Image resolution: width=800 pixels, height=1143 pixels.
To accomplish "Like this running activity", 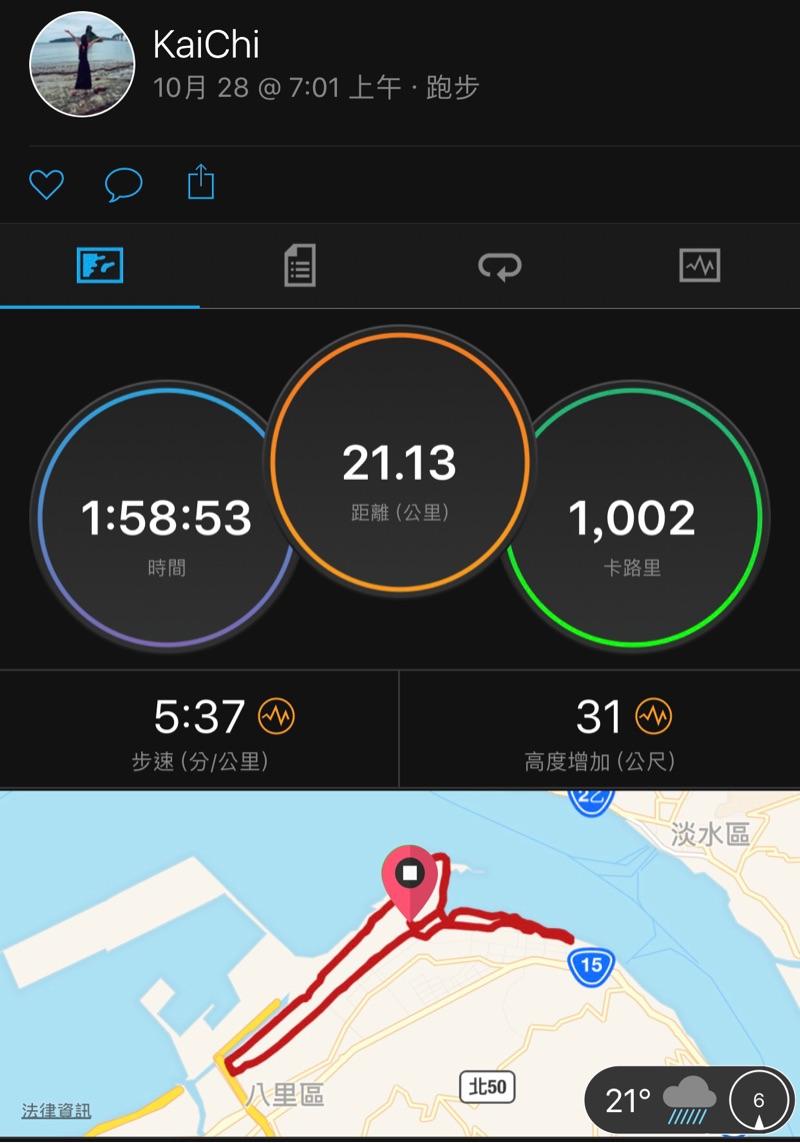I will coord(46,184).
